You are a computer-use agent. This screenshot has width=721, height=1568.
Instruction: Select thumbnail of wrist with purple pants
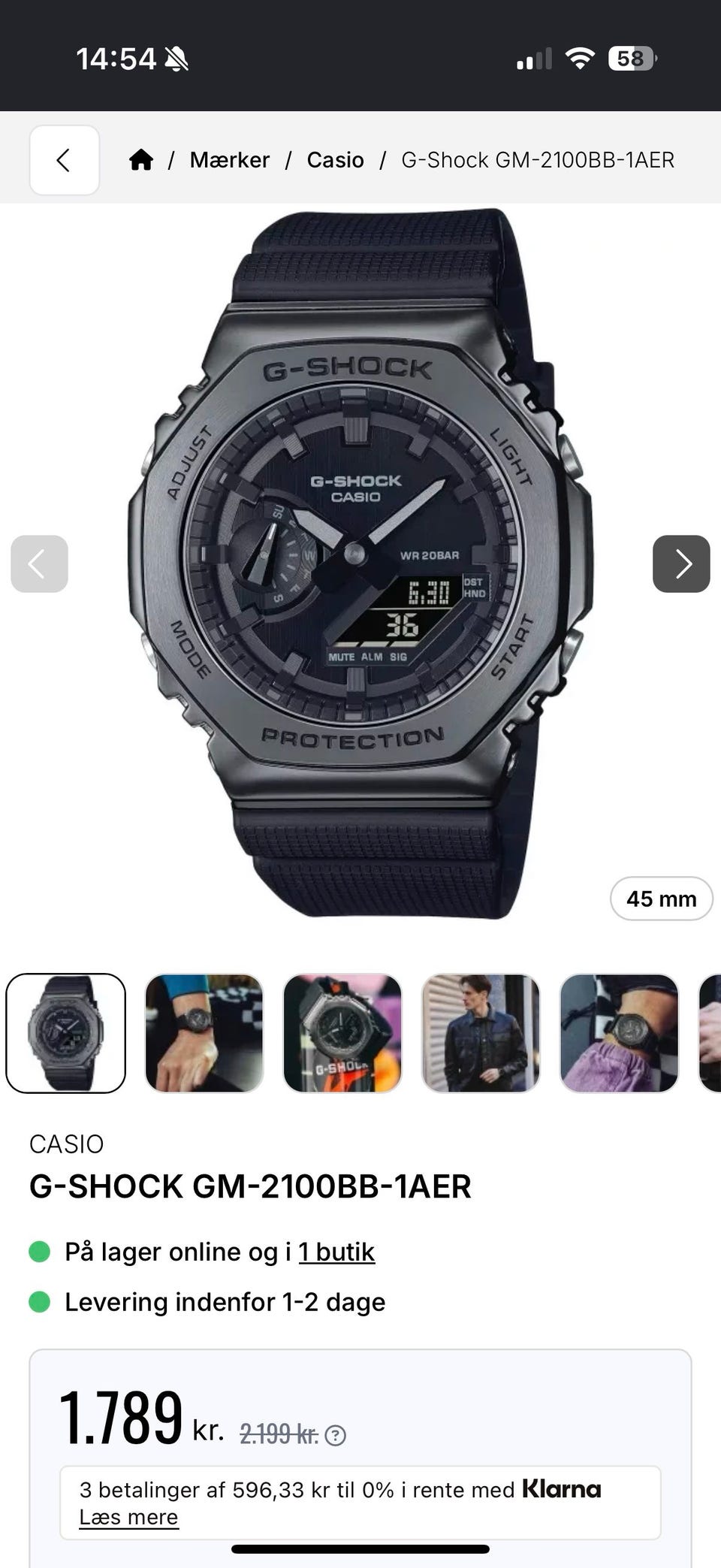tap(619, 1033)
